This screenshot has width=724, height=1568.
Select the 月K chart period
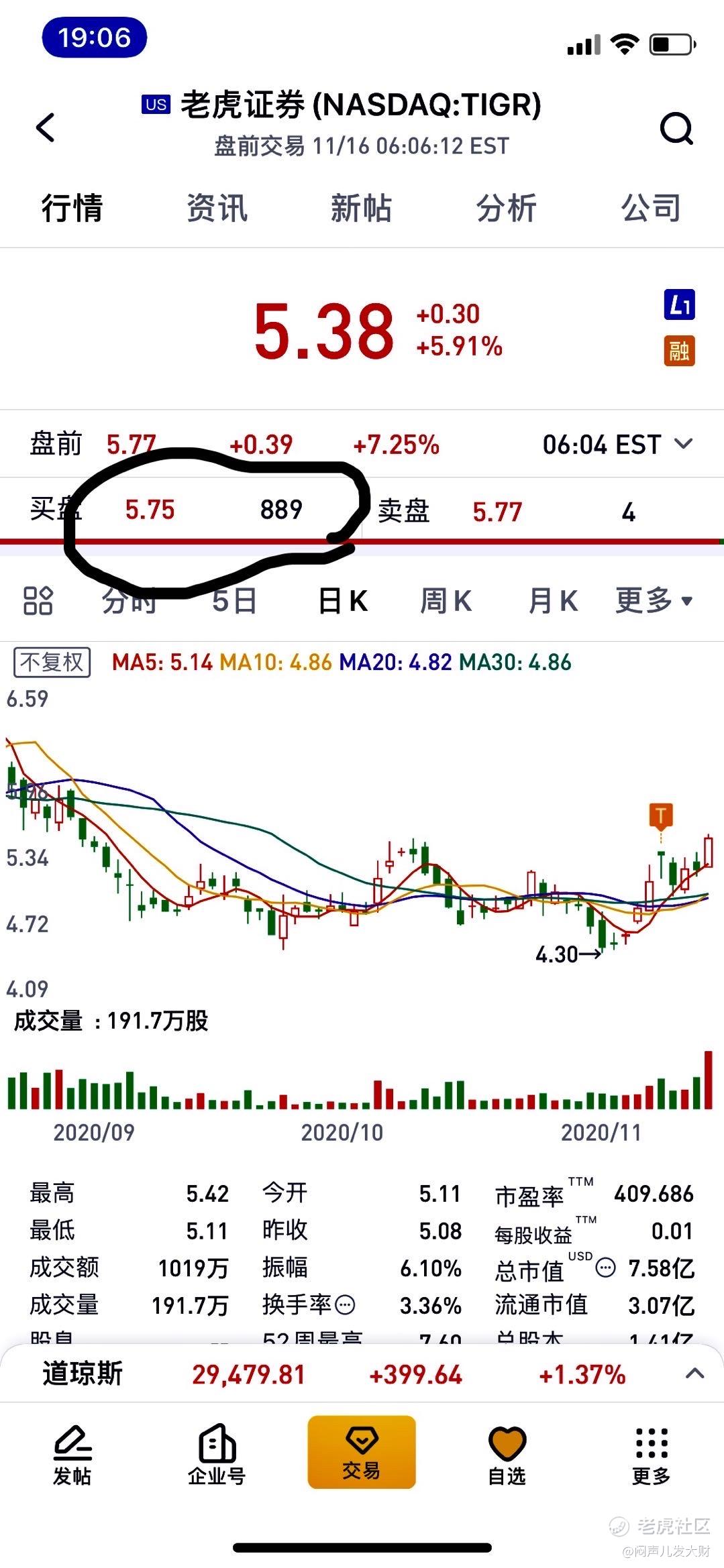554,600
